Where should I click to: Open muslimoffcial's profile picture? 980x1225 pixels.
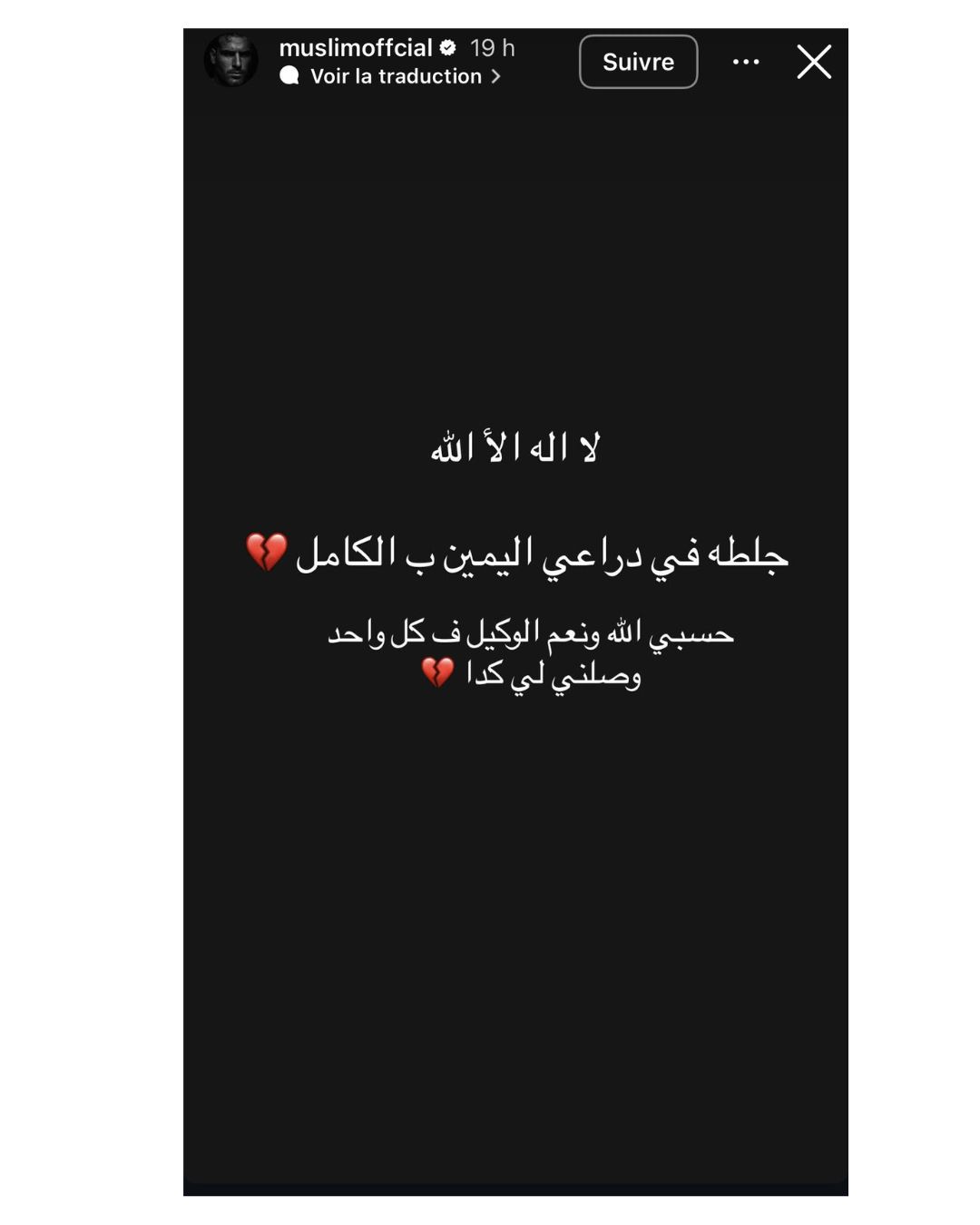tap(230, 61)
